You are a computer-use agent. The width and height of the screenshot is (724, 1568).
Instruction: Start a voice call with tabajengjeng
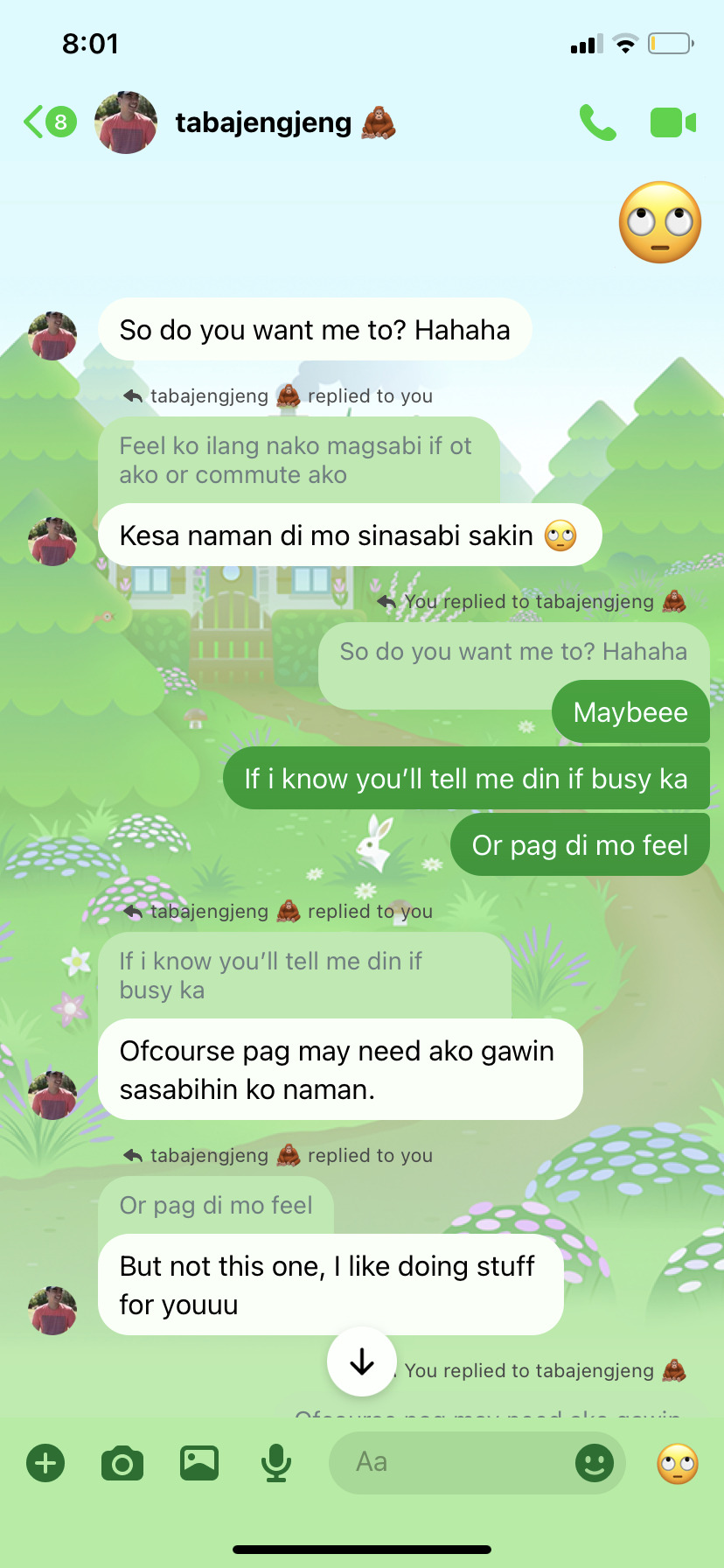(598, 122)
